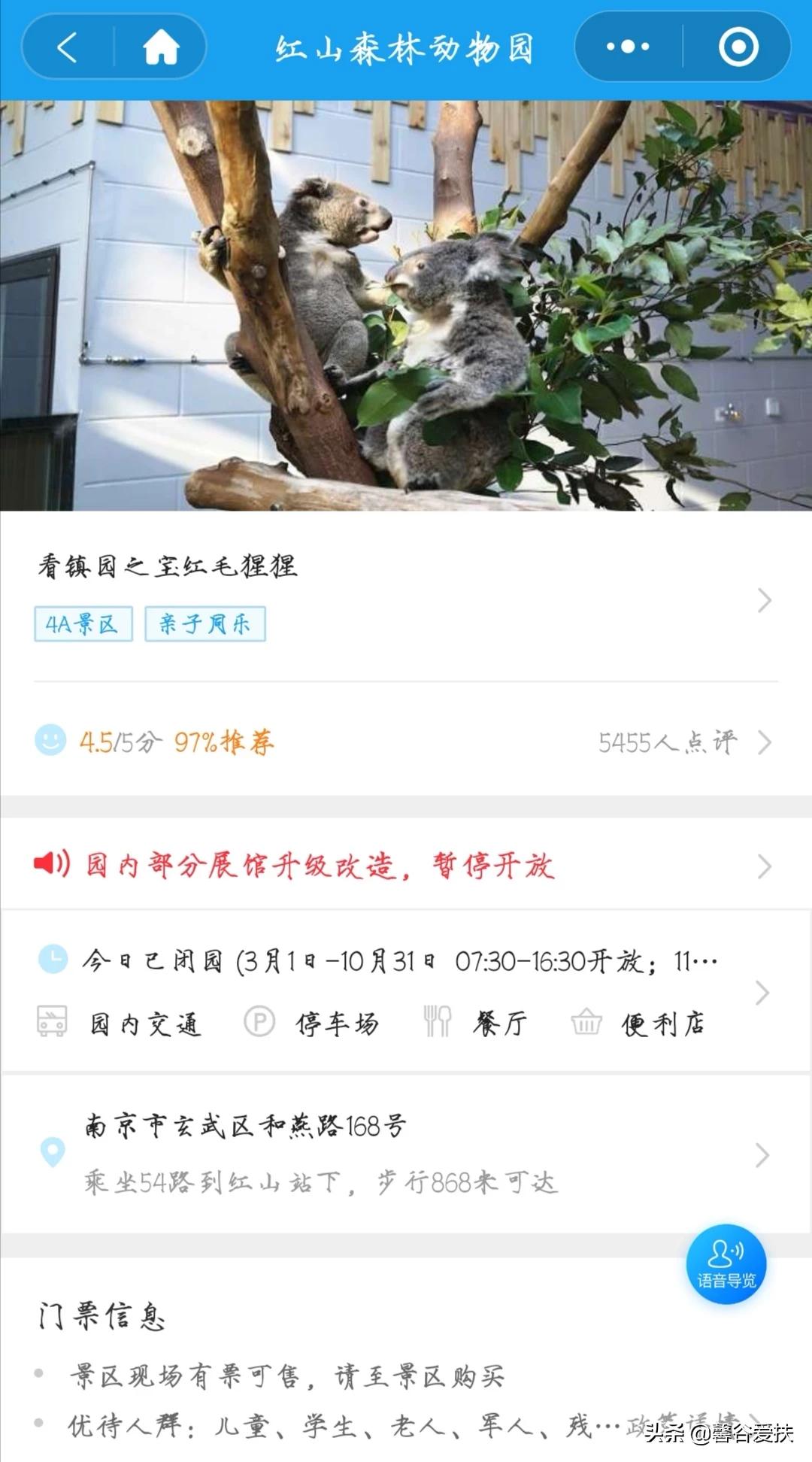Close the mini program via circle icon

coord(738,47)
